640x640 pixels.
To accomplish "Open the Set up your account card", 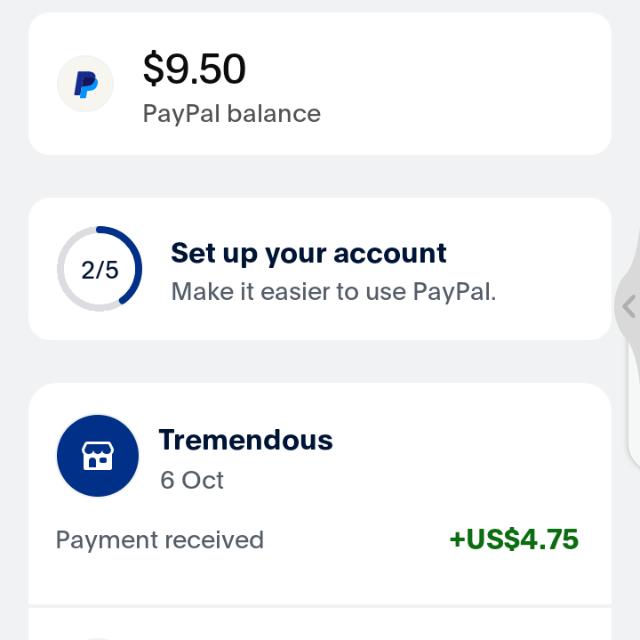I will click(x=319, y=269).
